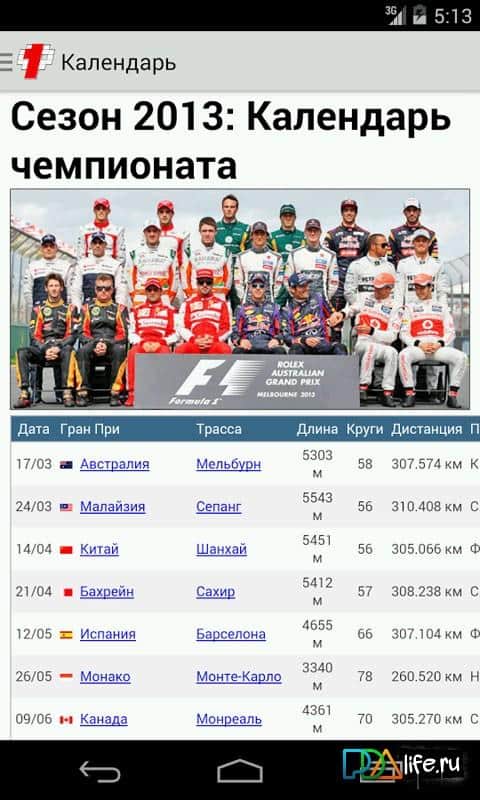
Task: Open the Малайзия Grand Prix link
Action: tap(113, 507)
